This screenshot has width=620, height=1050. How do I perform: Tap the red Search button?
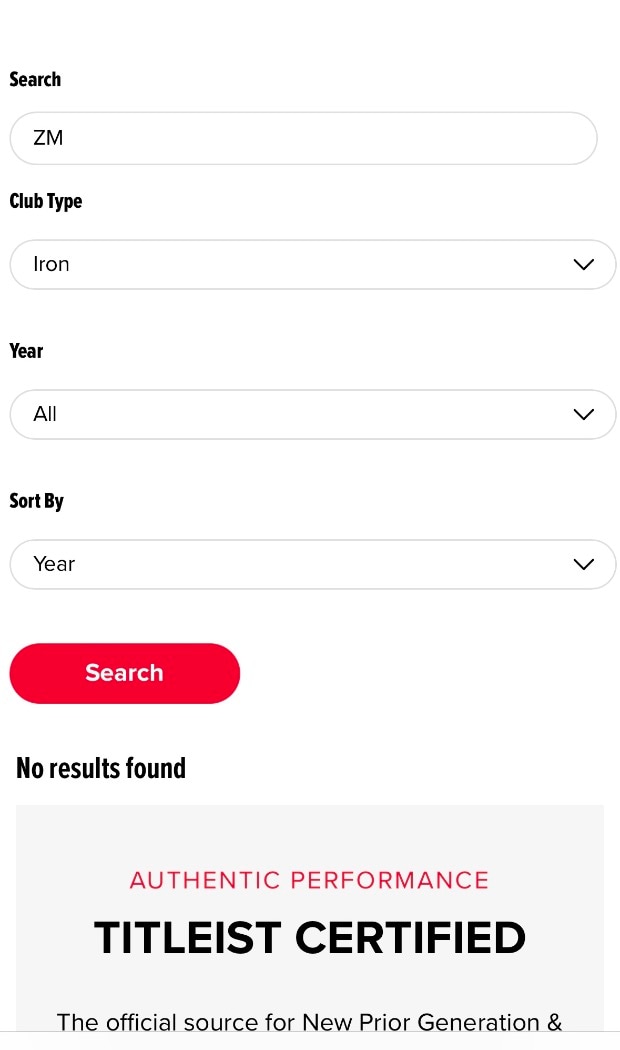125,673
